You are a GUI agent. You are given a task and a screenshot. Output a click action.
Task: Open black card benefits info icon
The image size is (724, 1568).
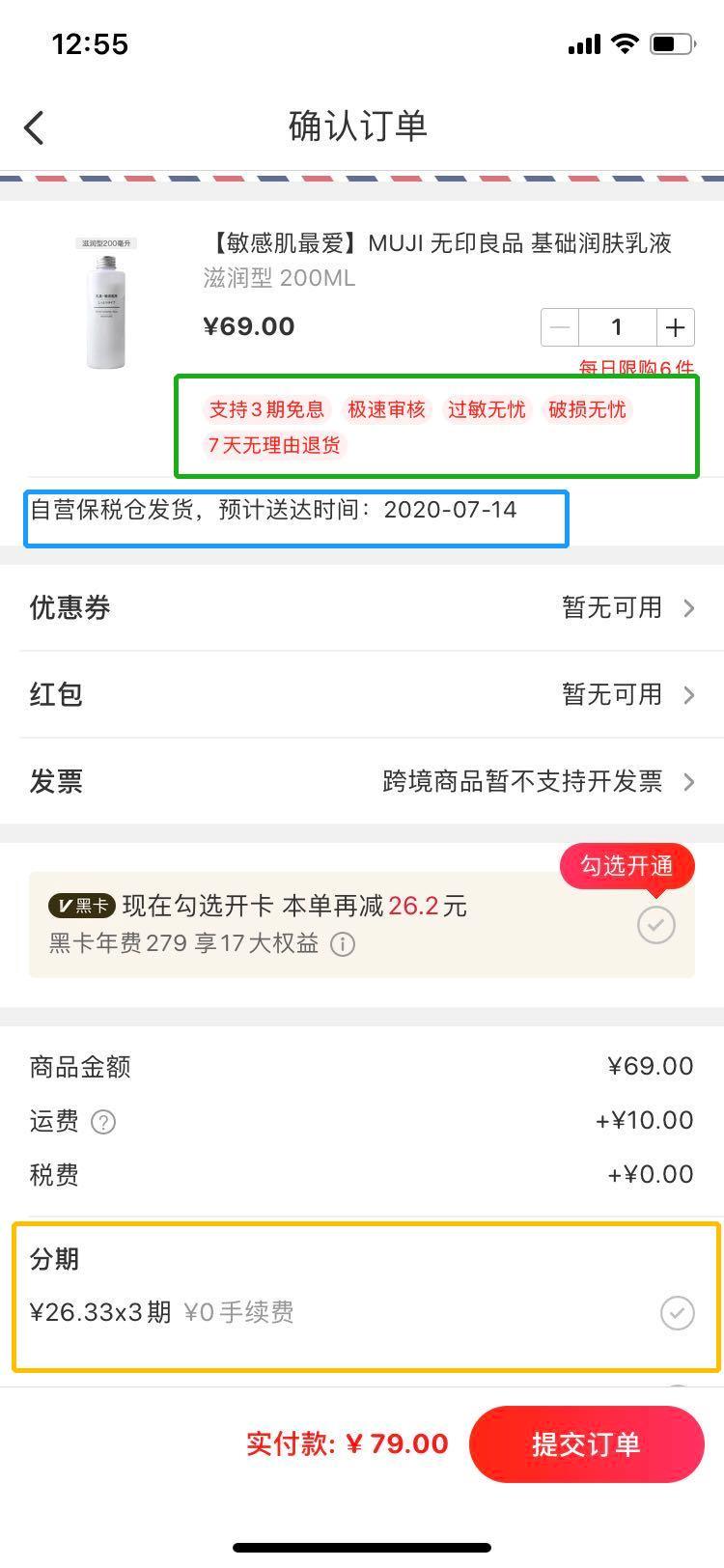[x=343, y=944]
